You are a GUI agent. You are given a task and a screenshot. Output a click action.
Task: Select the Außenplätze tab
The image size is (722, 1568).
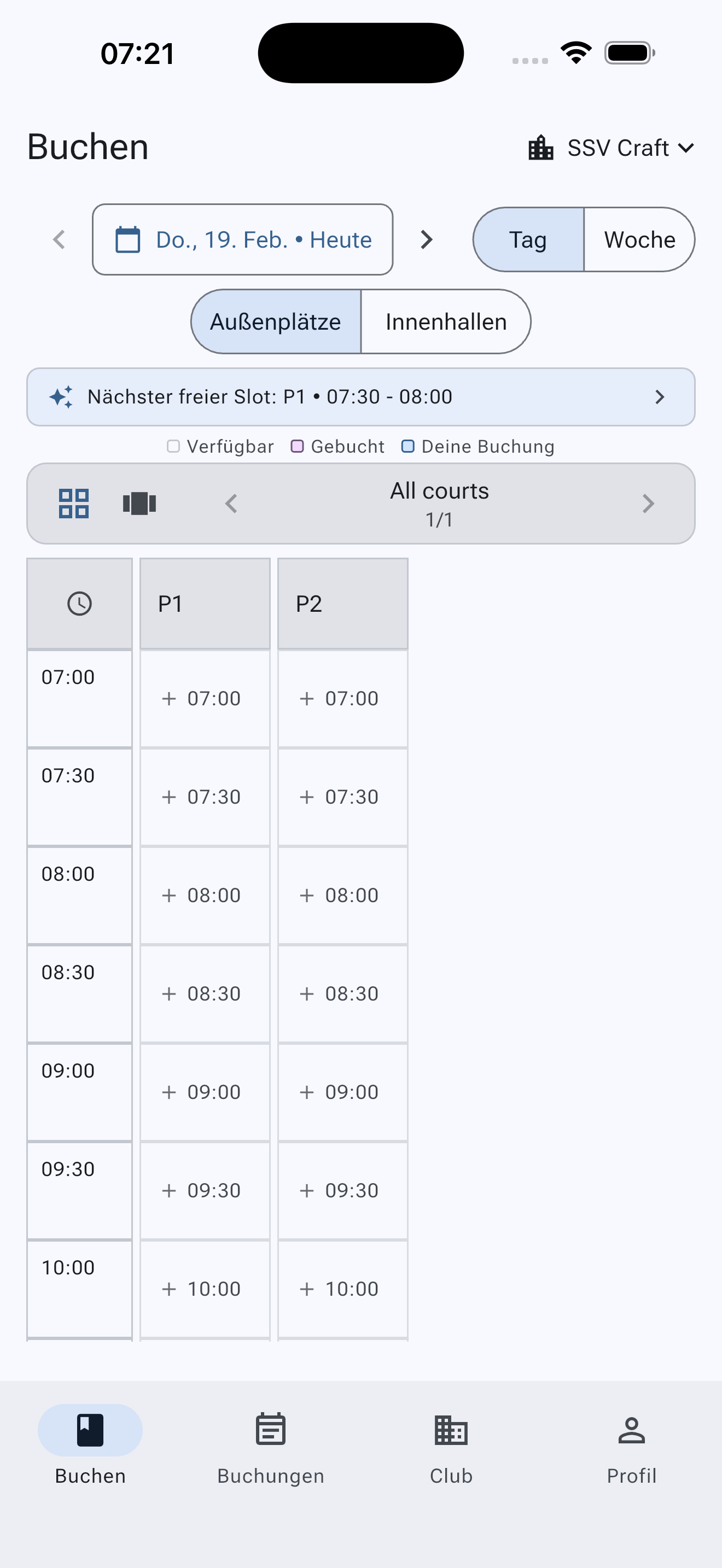[x=275, y=321]
